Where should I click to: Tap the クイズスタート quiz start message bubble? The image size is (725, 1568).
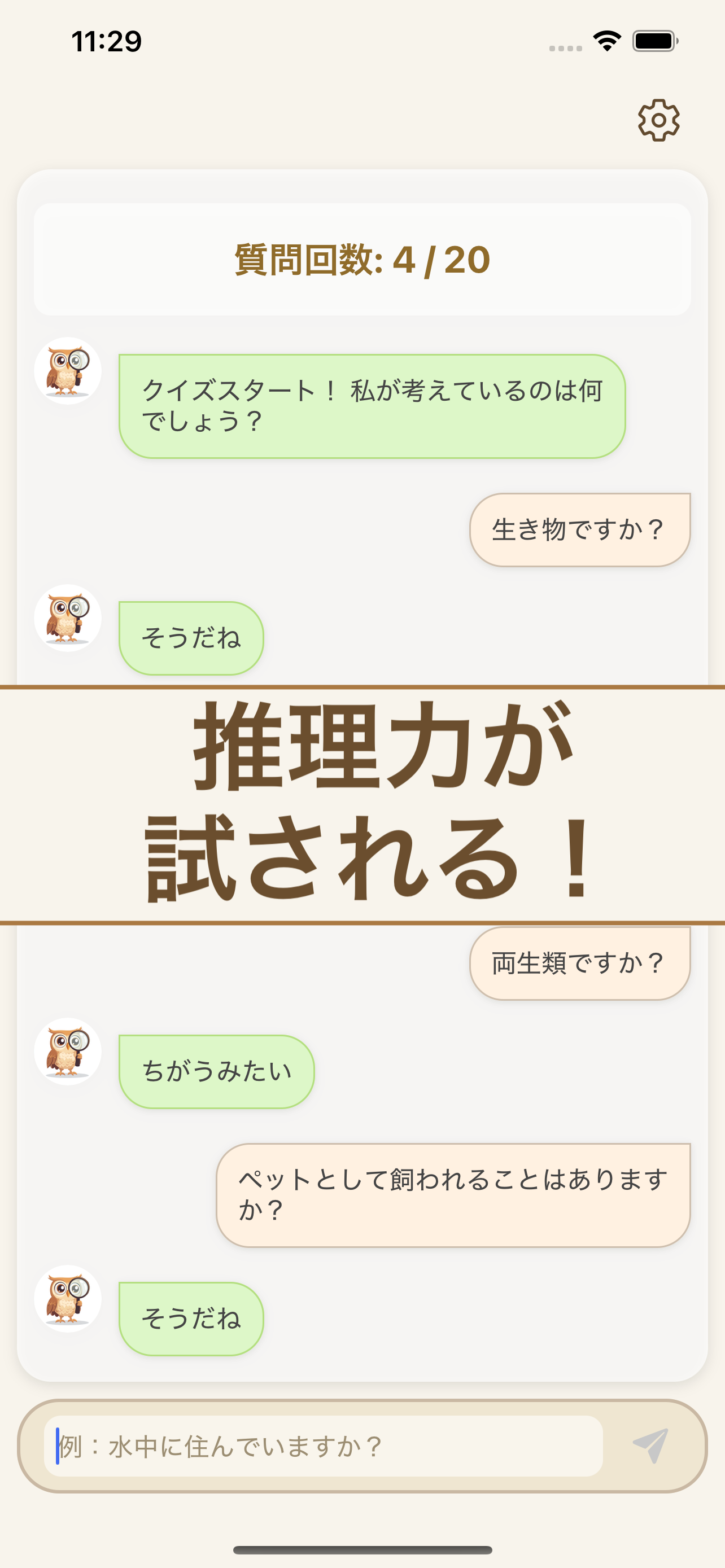[x=373, y=405]
